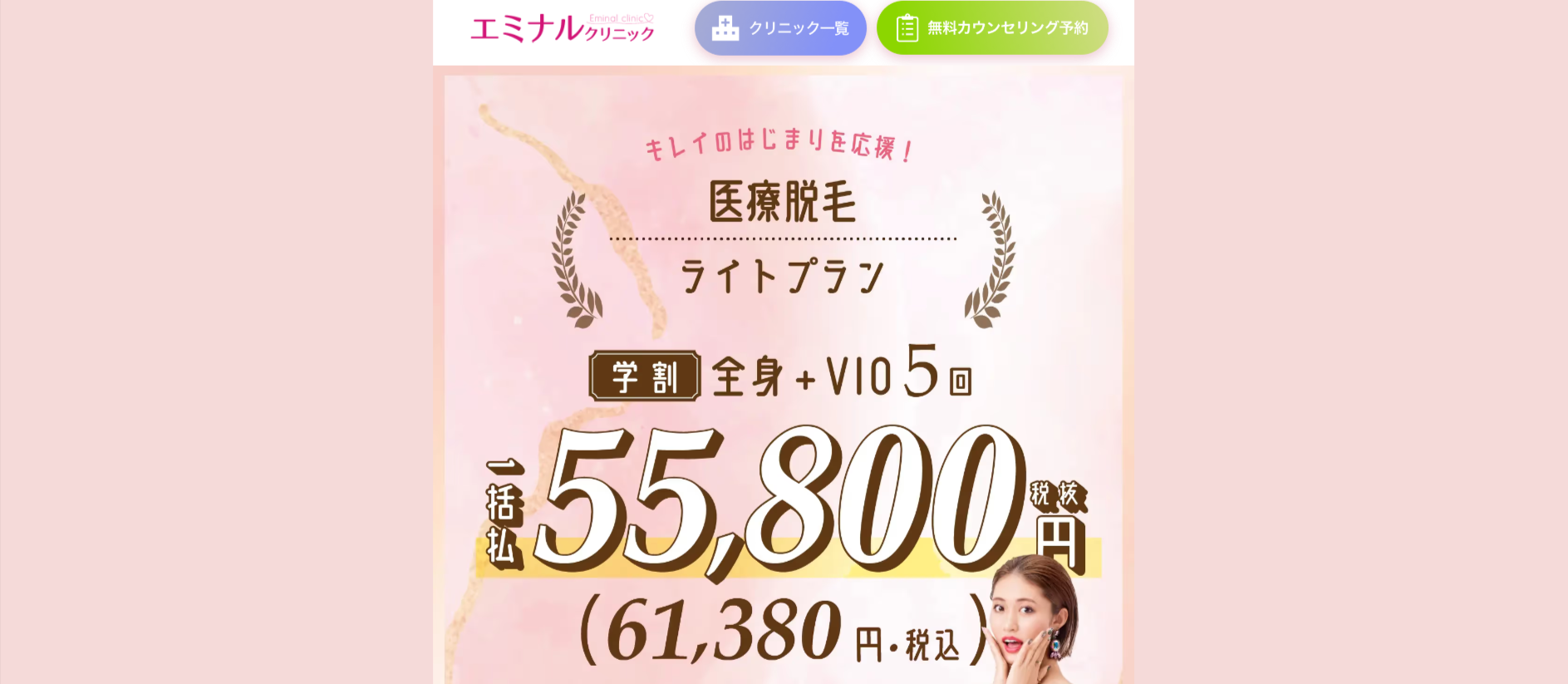The image size is (1568, 684).
Task: Open the 医療脱毛 ライトプラン campaign banner
Action: pos(783,374)
